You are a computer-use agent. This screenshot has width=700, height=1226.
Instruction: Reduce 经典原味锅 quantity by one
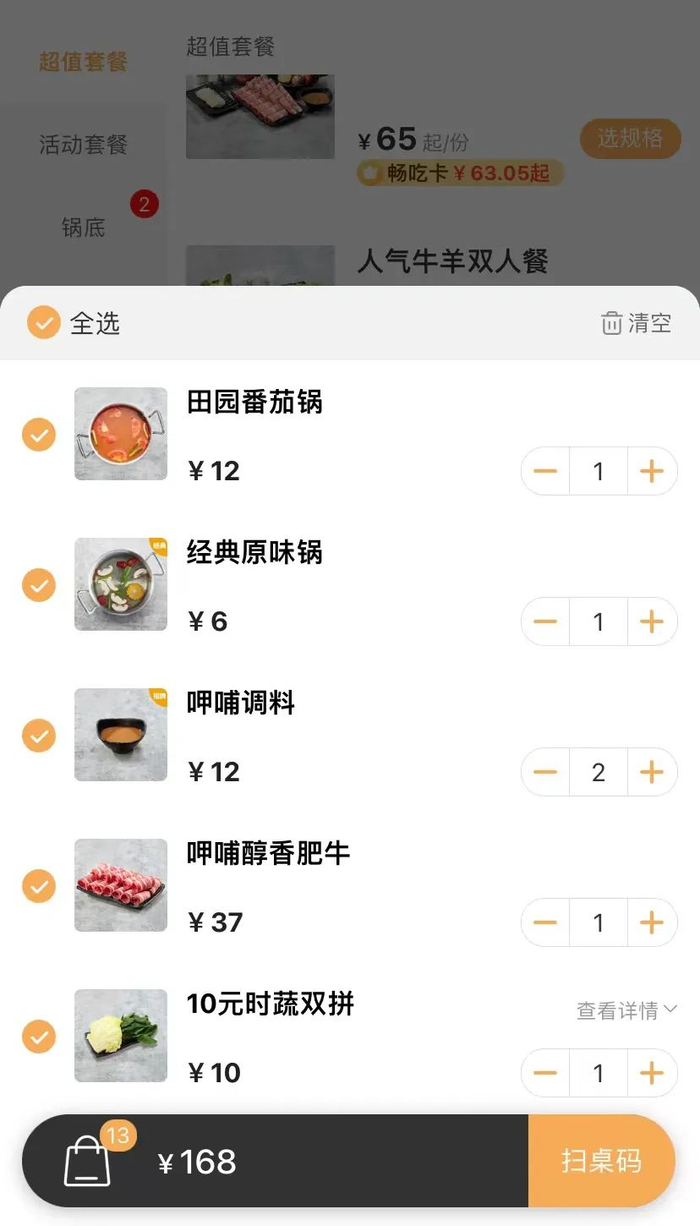click(x=545, y=622)
